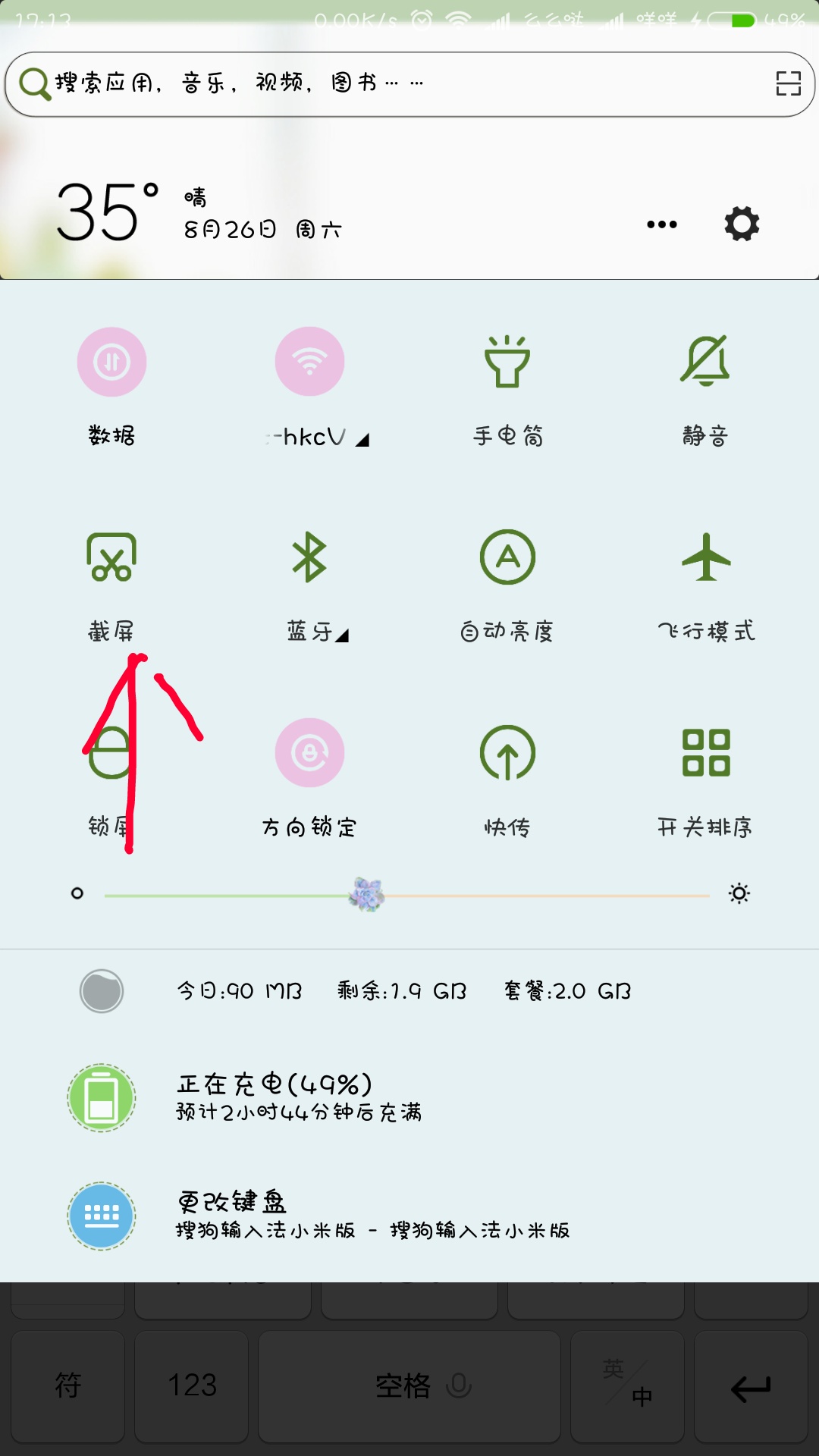Open the weather card overflow menu
The image size is (819, 1456).
[663, 224]
